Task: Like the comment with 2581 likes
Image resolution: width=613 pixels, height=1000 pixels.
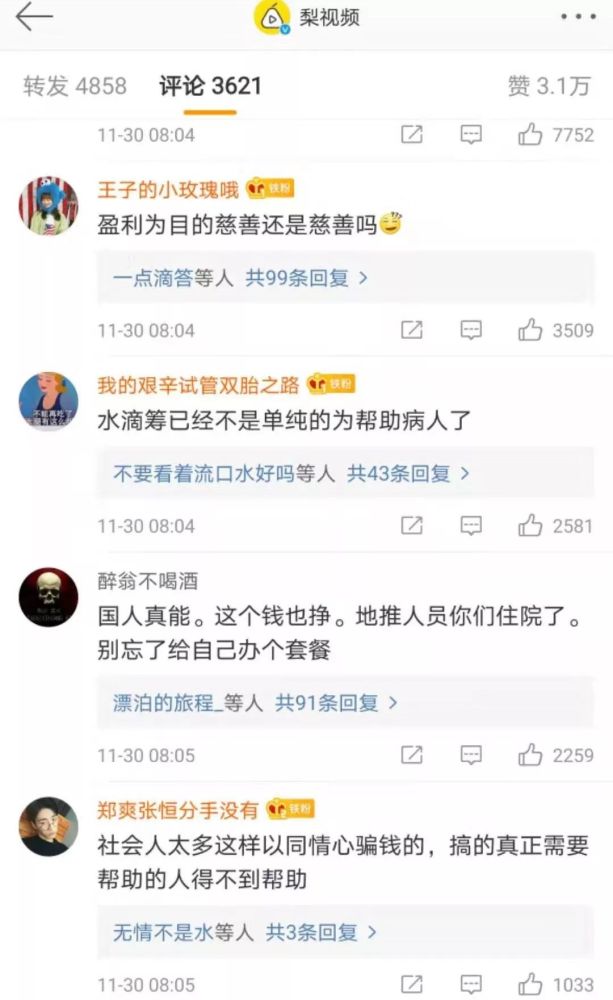Action: coord(555,526)
